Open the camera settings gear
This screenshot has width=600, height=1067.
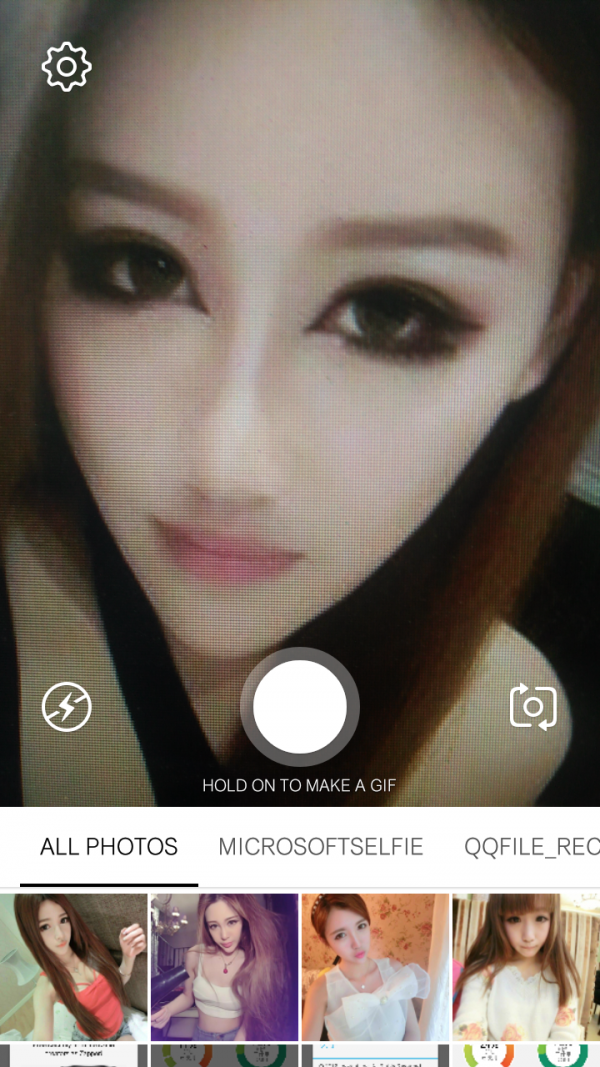pos(66,67)
